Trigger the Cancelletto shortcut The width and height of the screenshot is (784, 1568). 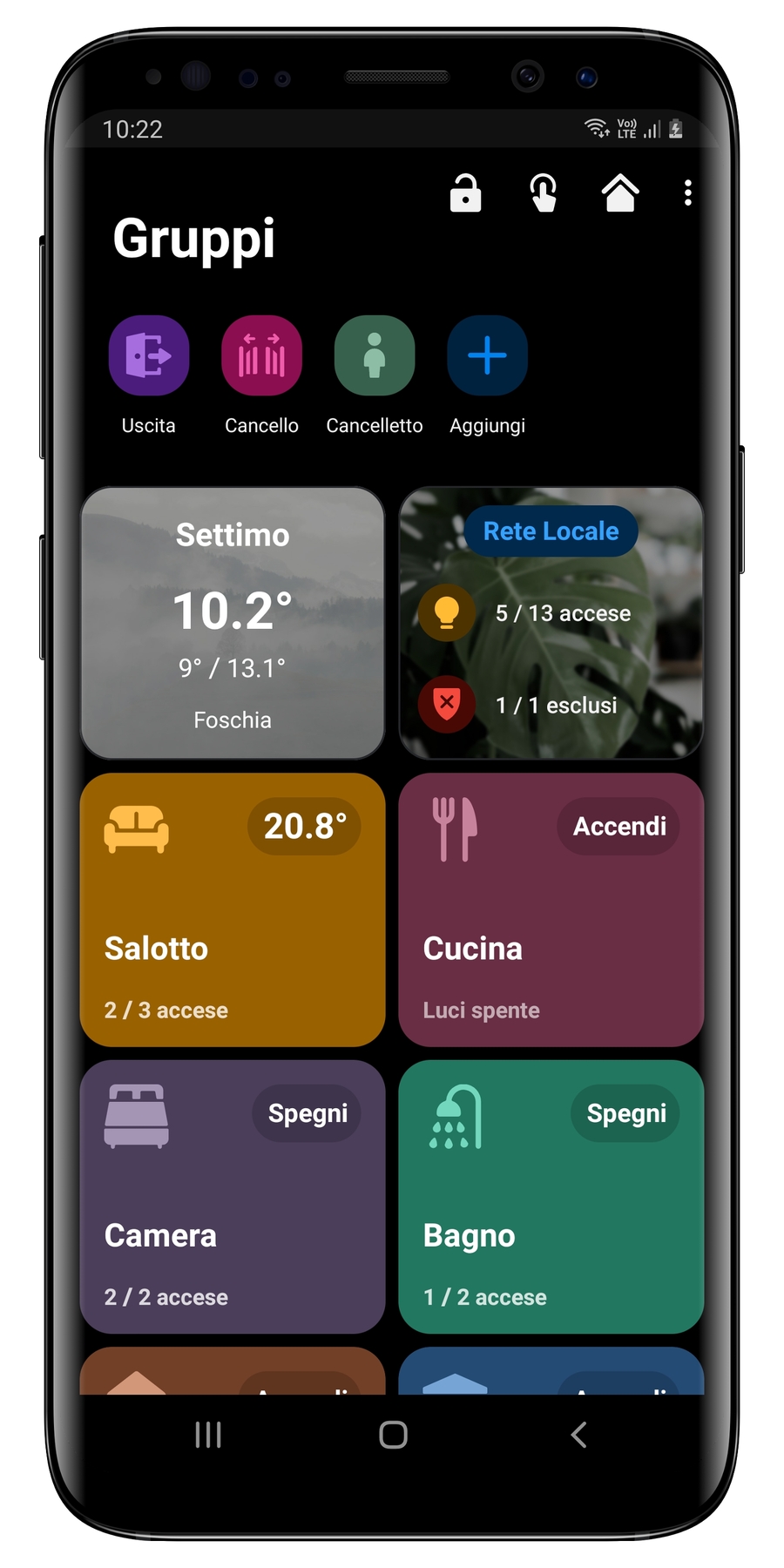pos(375,356)
